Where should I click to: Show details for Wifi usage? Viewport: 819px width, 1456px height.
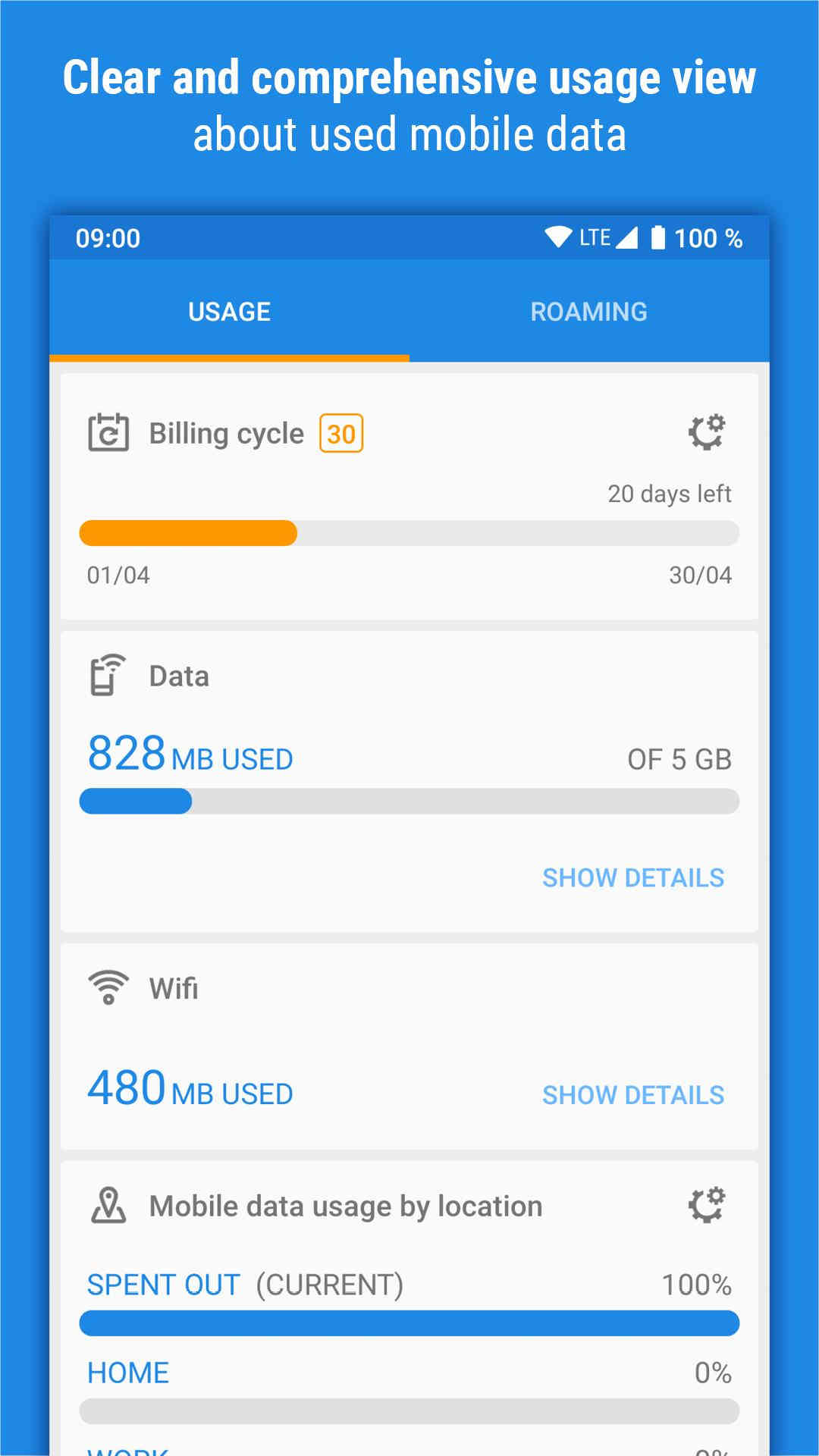[x=633, y=1095]
